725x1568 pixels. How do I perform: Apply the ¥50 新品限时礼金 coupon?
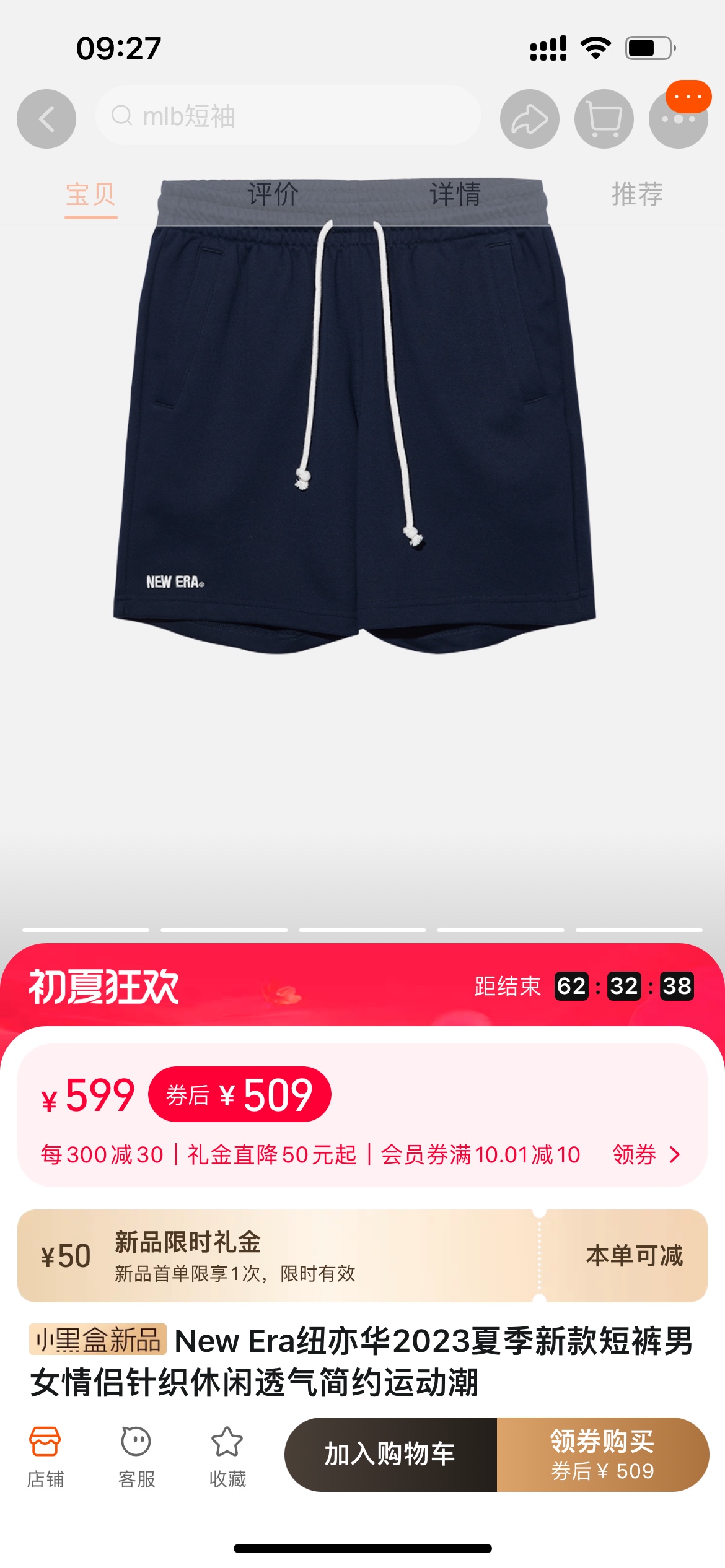633,1255
